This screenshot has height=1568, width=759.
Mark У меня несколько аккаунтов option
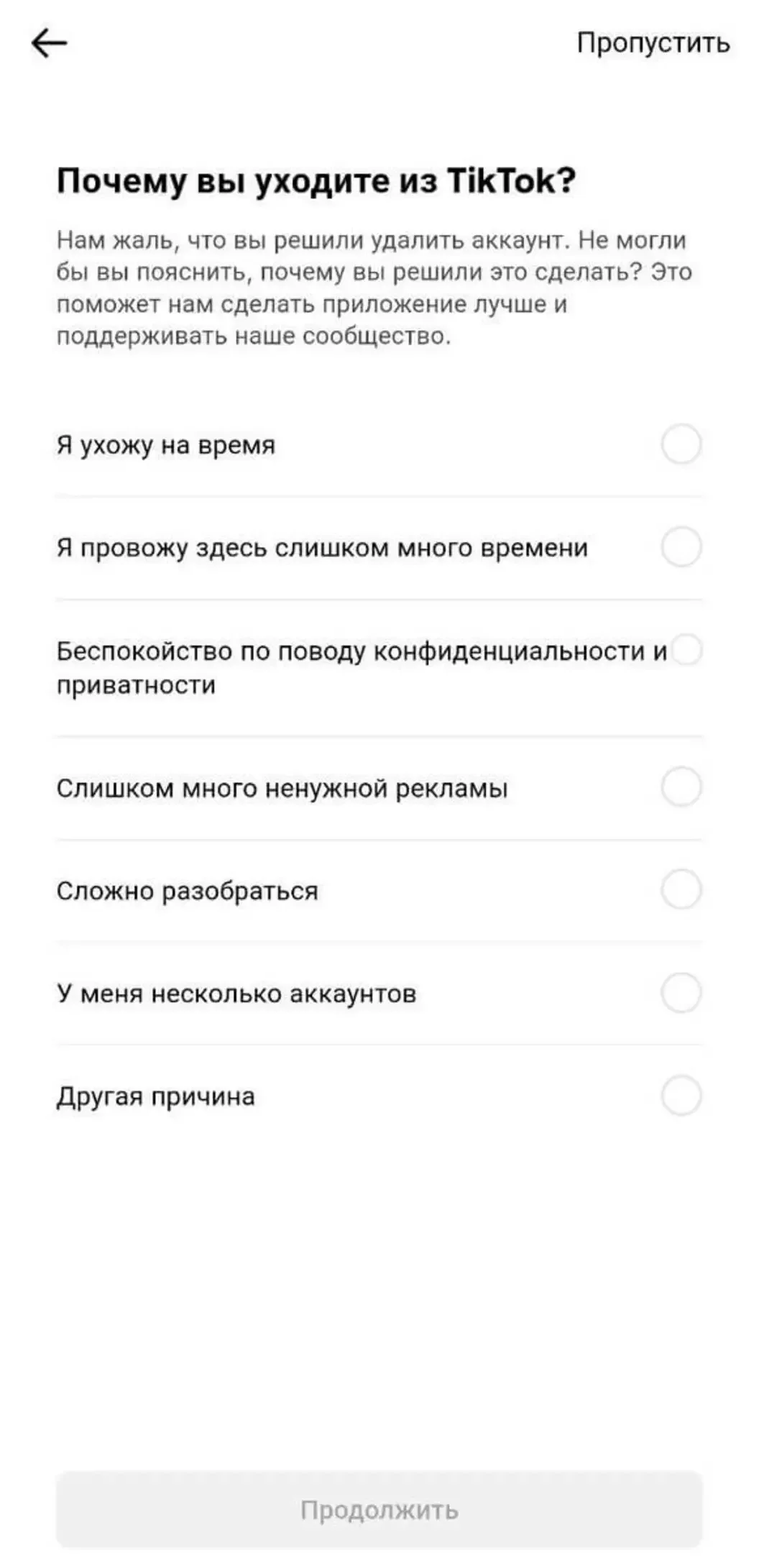coord(681,993)
